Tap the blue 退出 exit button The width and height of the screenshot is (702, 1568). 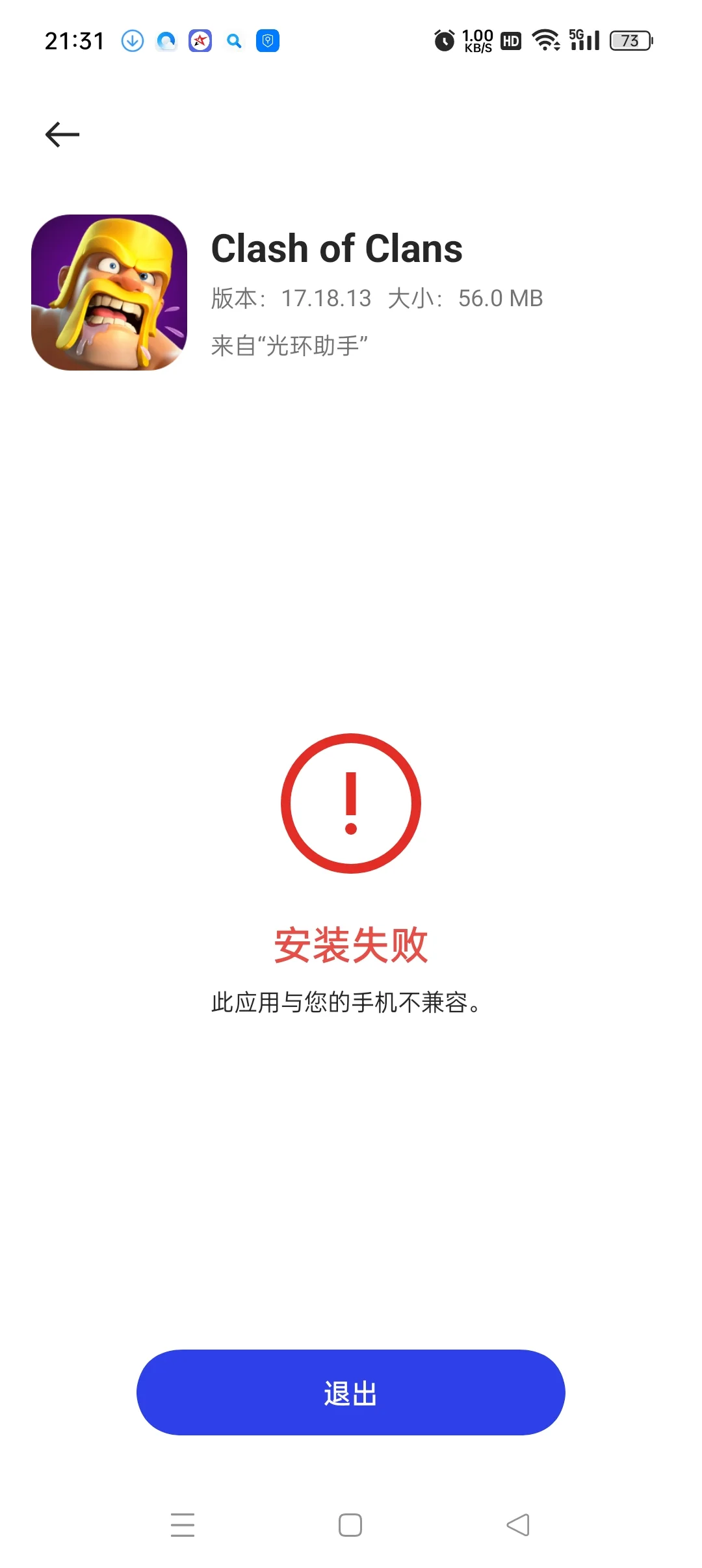[x=350, y=1392]
